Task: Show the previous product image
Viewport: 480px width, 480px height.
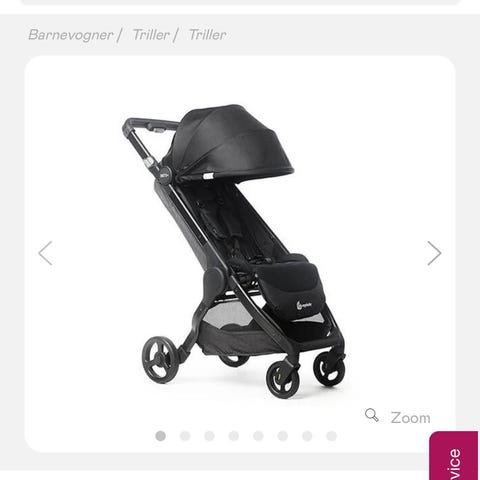Action: coord(46,253)
